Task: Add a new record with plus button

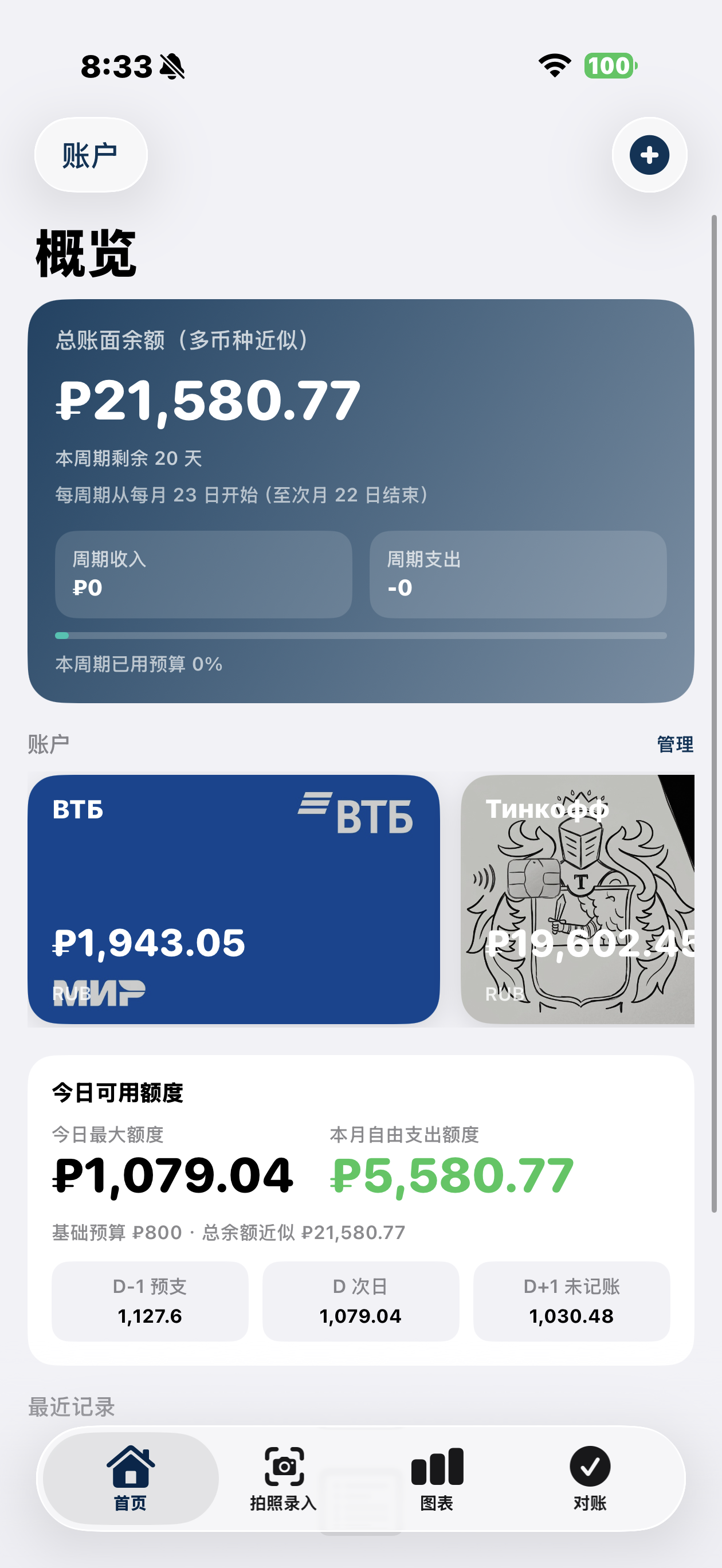Action: (649, 155)
